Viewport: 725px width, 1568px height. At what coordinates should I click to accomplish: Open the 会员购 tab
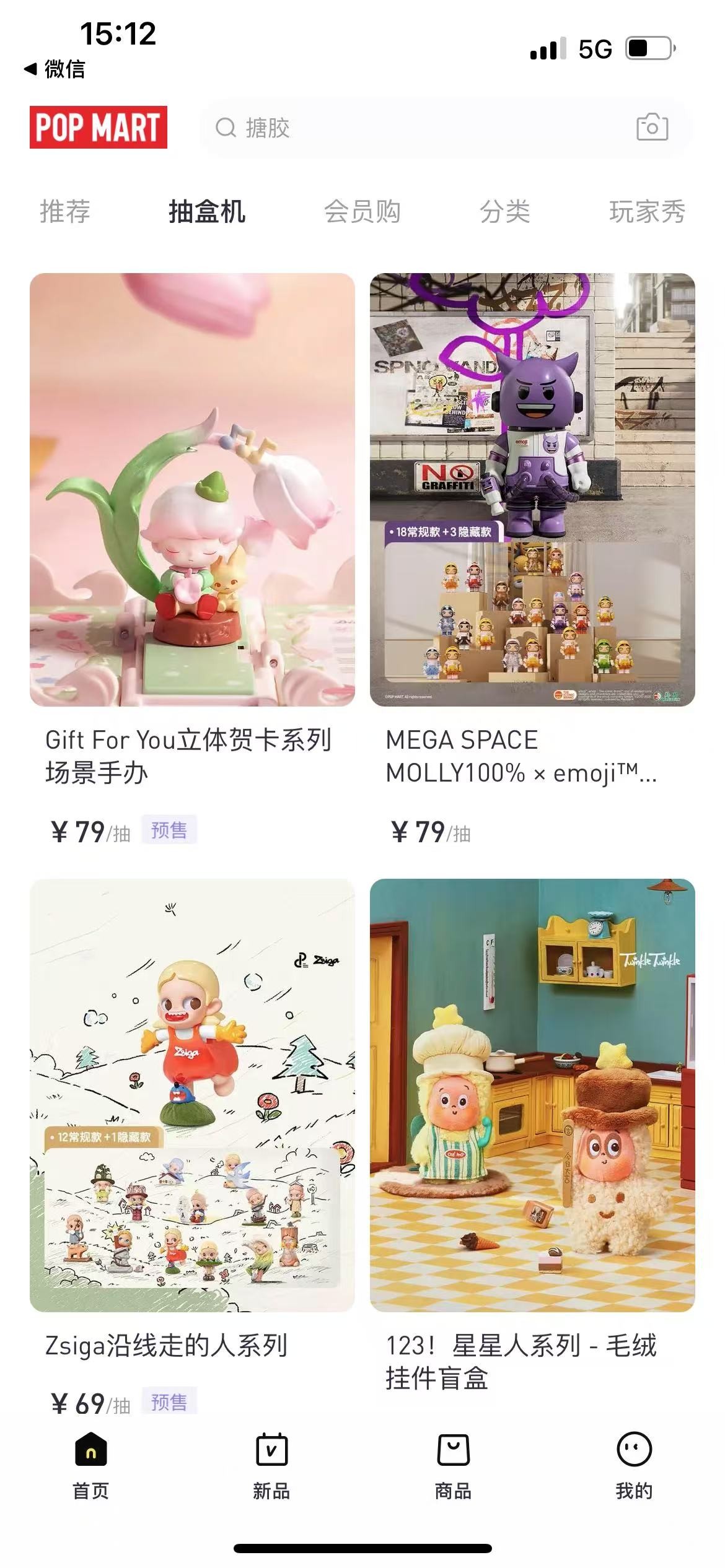pyautogui.click(x=362, y=212)
